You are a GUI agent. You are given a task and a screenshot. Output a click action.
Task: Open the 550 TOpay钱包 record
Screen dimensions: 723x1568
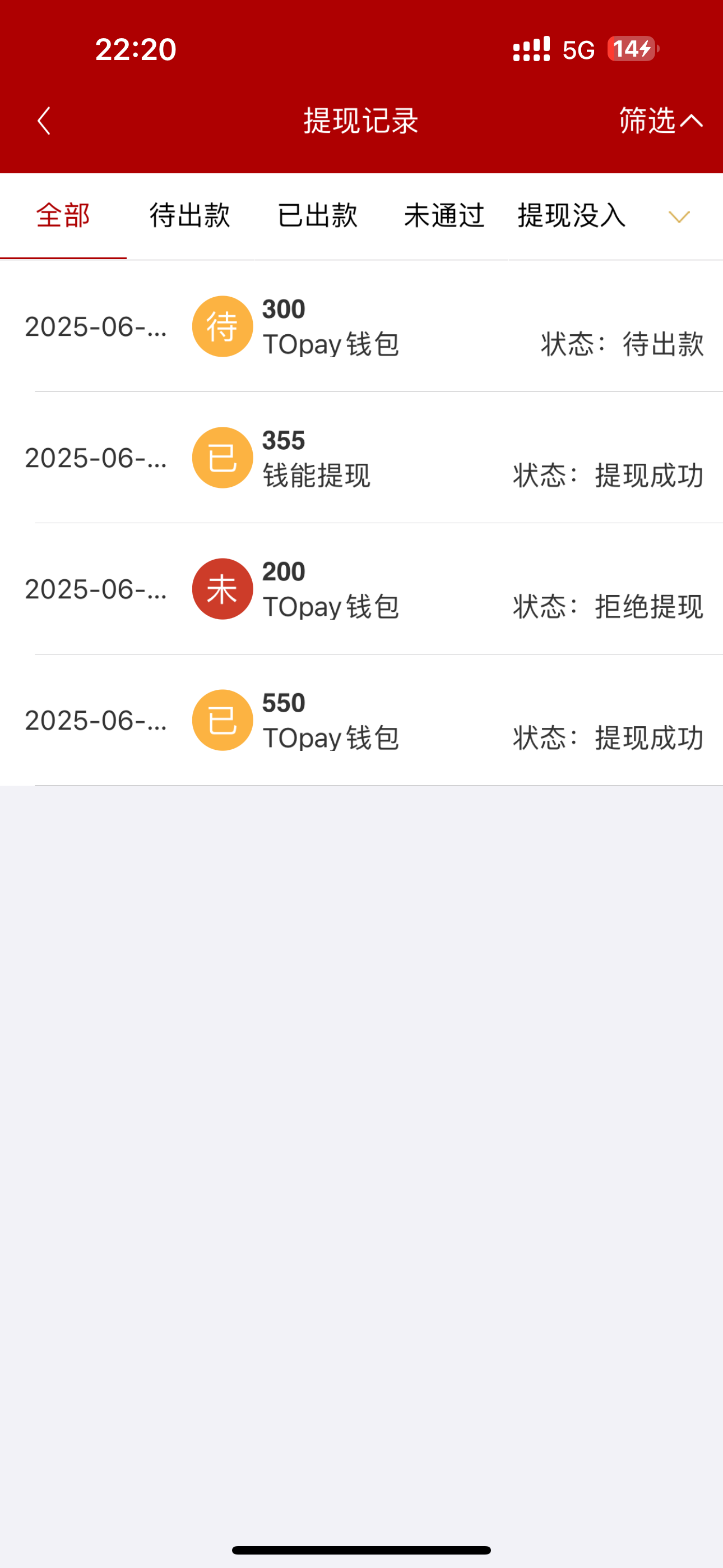pos(361,720)
